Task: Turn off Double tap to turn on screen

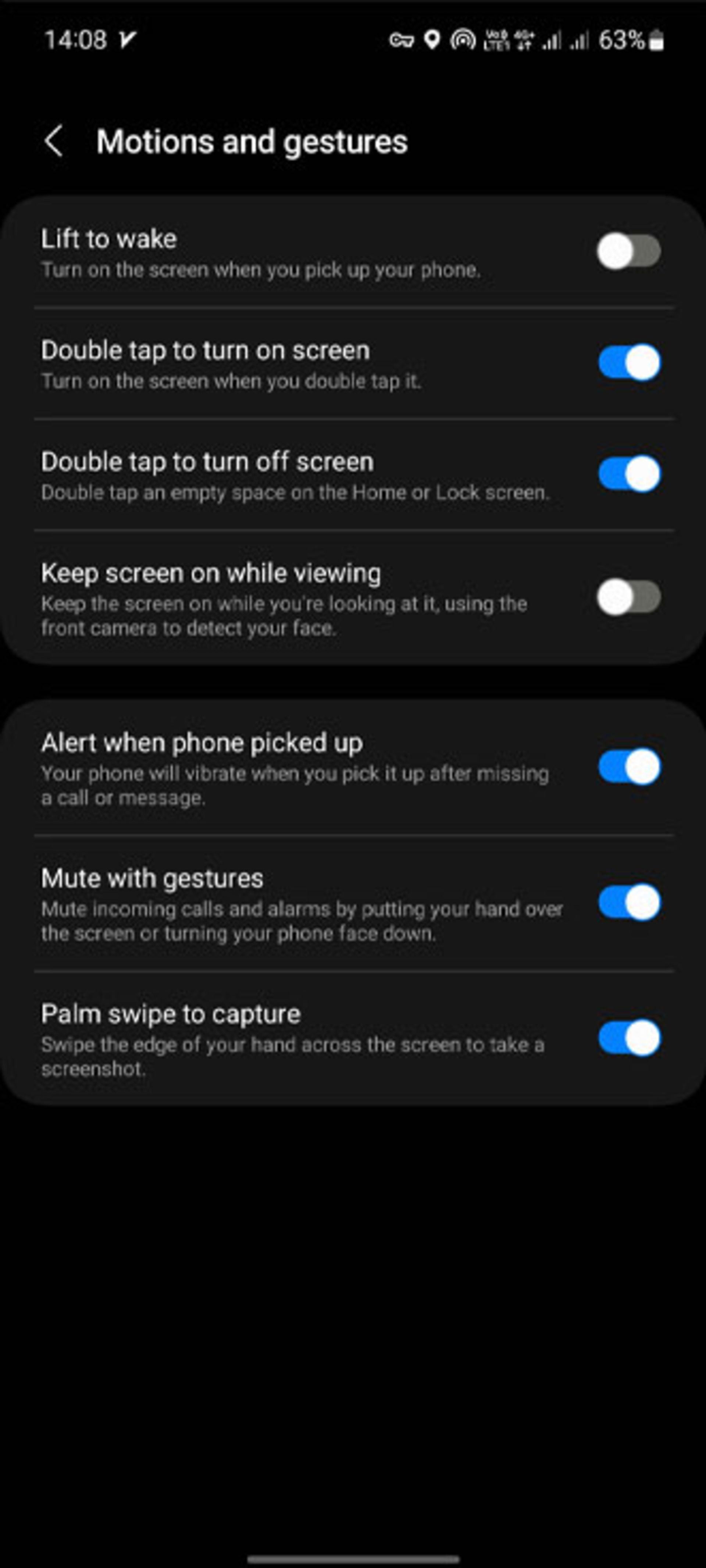Action: (629, 363)
